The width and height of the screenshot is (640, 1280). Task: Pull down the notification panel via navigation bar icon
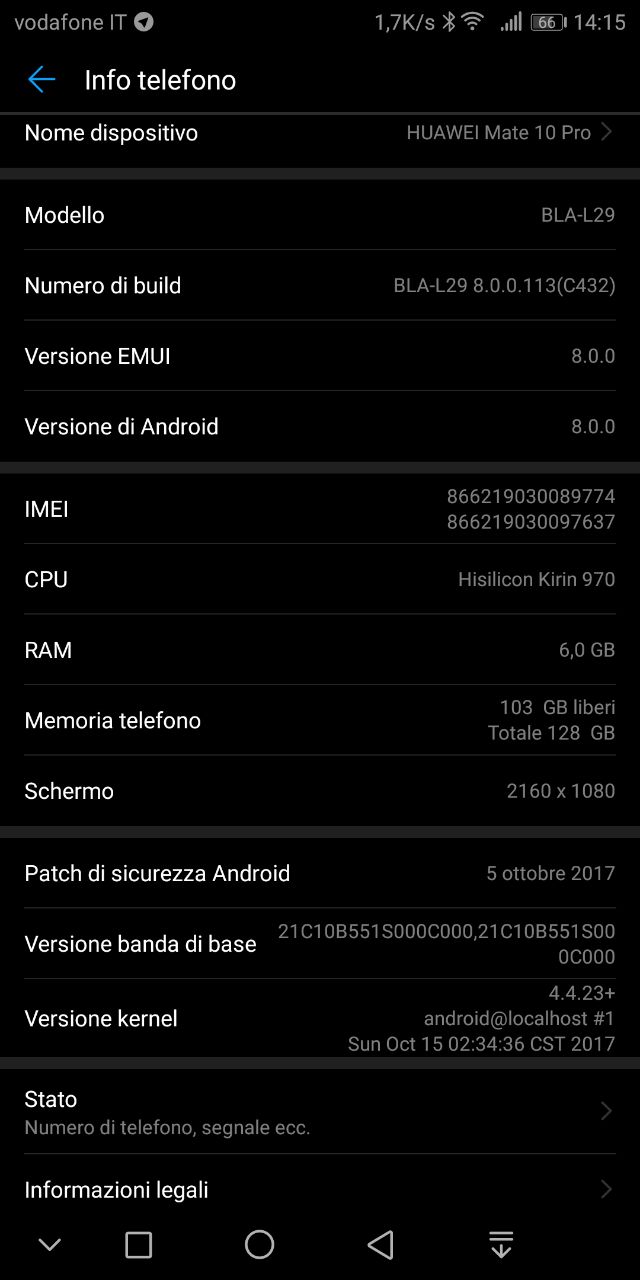(x=501, y=1244)
